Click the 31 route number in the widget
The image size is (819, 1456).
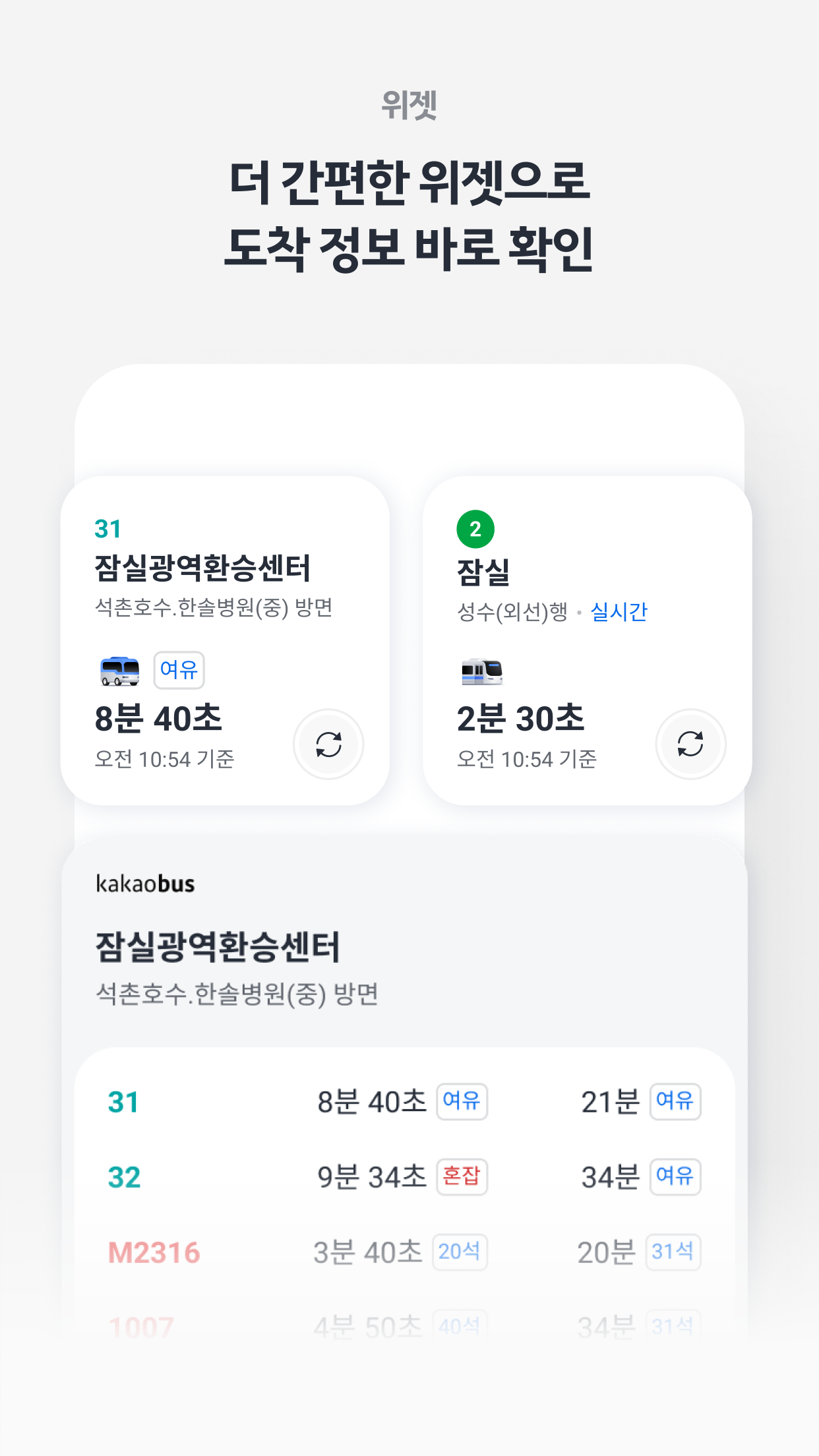click(109, 528)
